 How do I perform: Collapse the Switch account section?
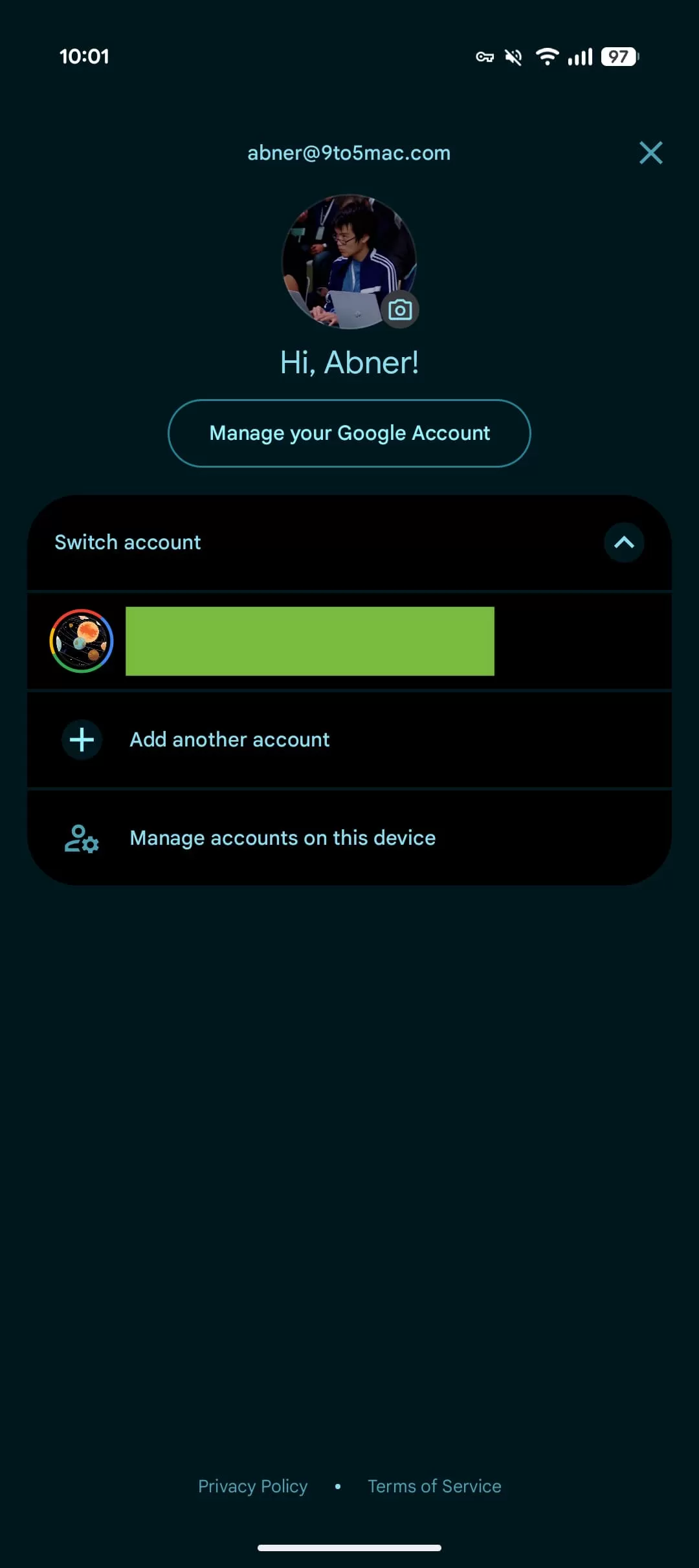coord(624,543)
